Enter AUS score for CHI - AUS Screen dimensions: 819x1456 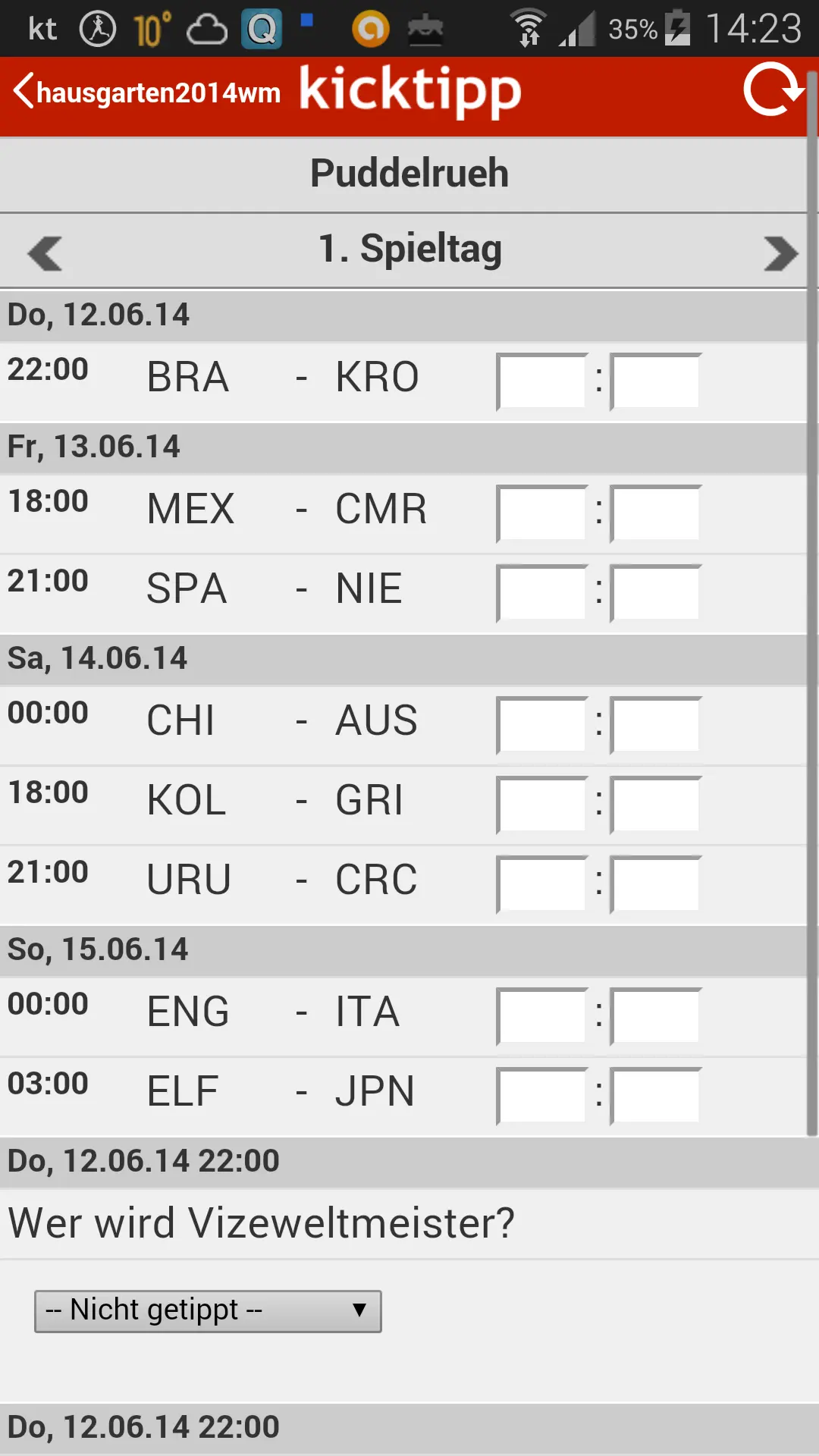tap(656, 725)
